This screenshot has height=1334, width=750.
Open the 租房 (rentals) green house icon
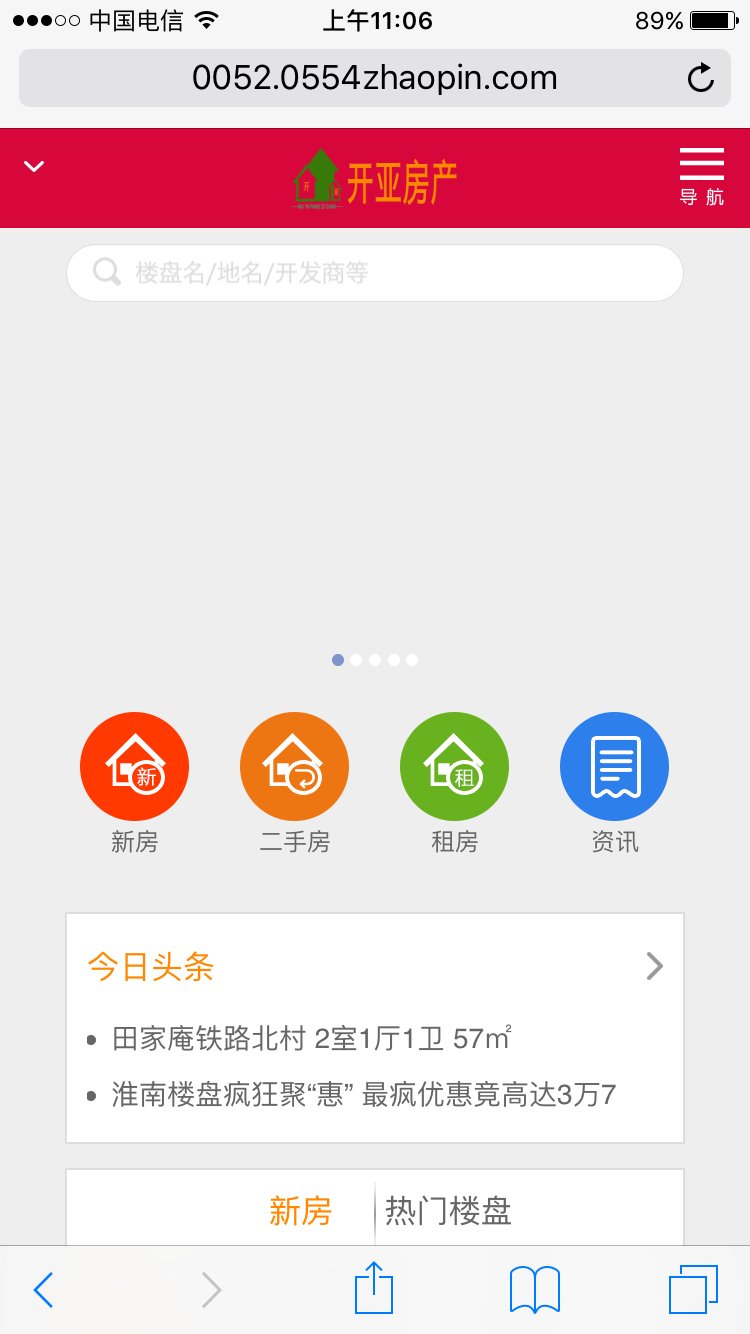[x=454, y=766]
